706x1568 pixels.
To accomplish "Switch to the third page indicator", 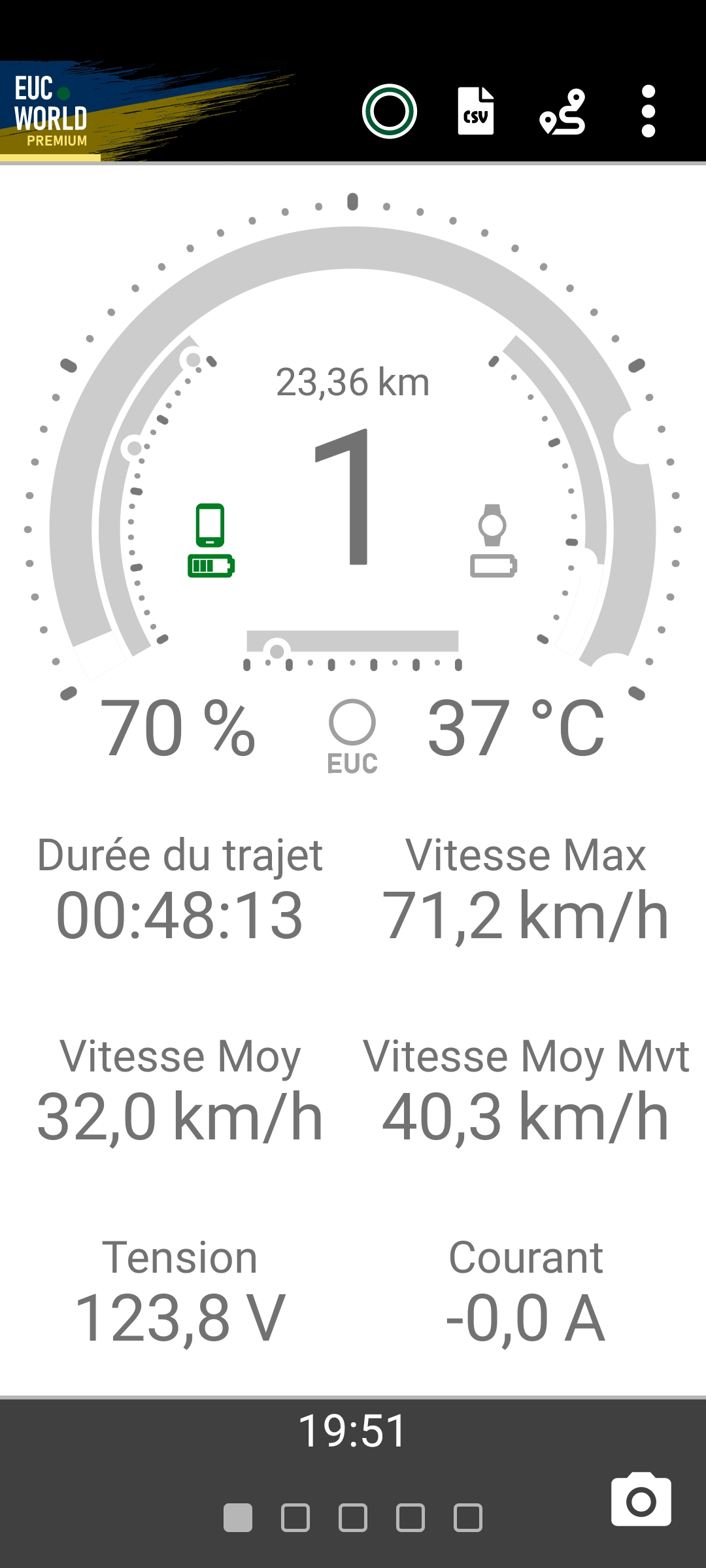I will tap(353, 1518).
